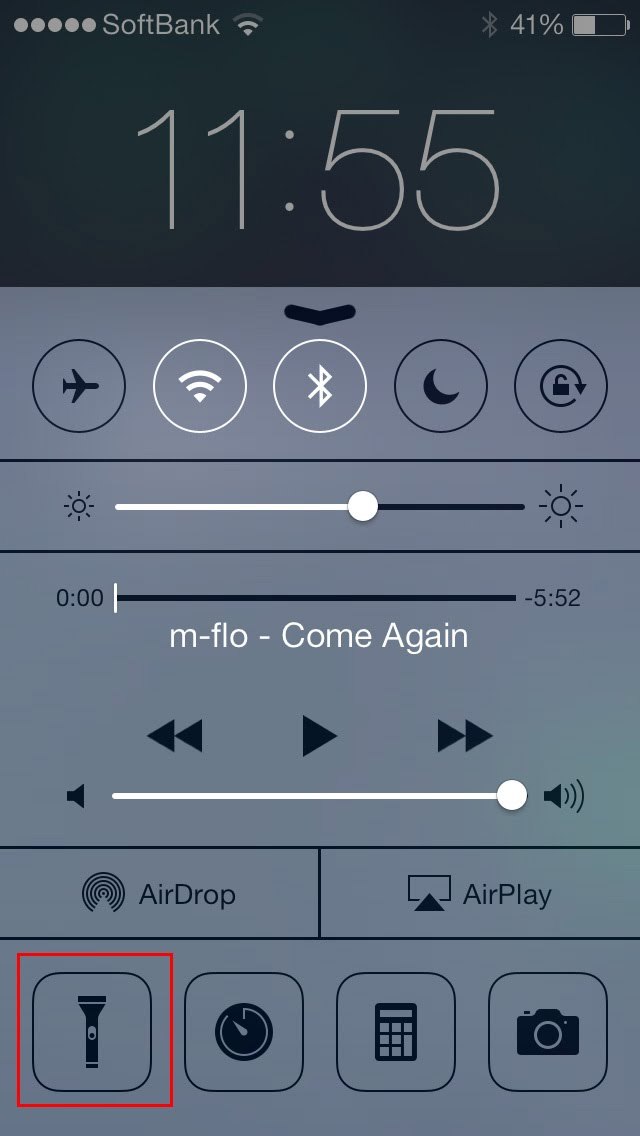
Task: Disable Bluetooth
Action: [x=320, y=386]
